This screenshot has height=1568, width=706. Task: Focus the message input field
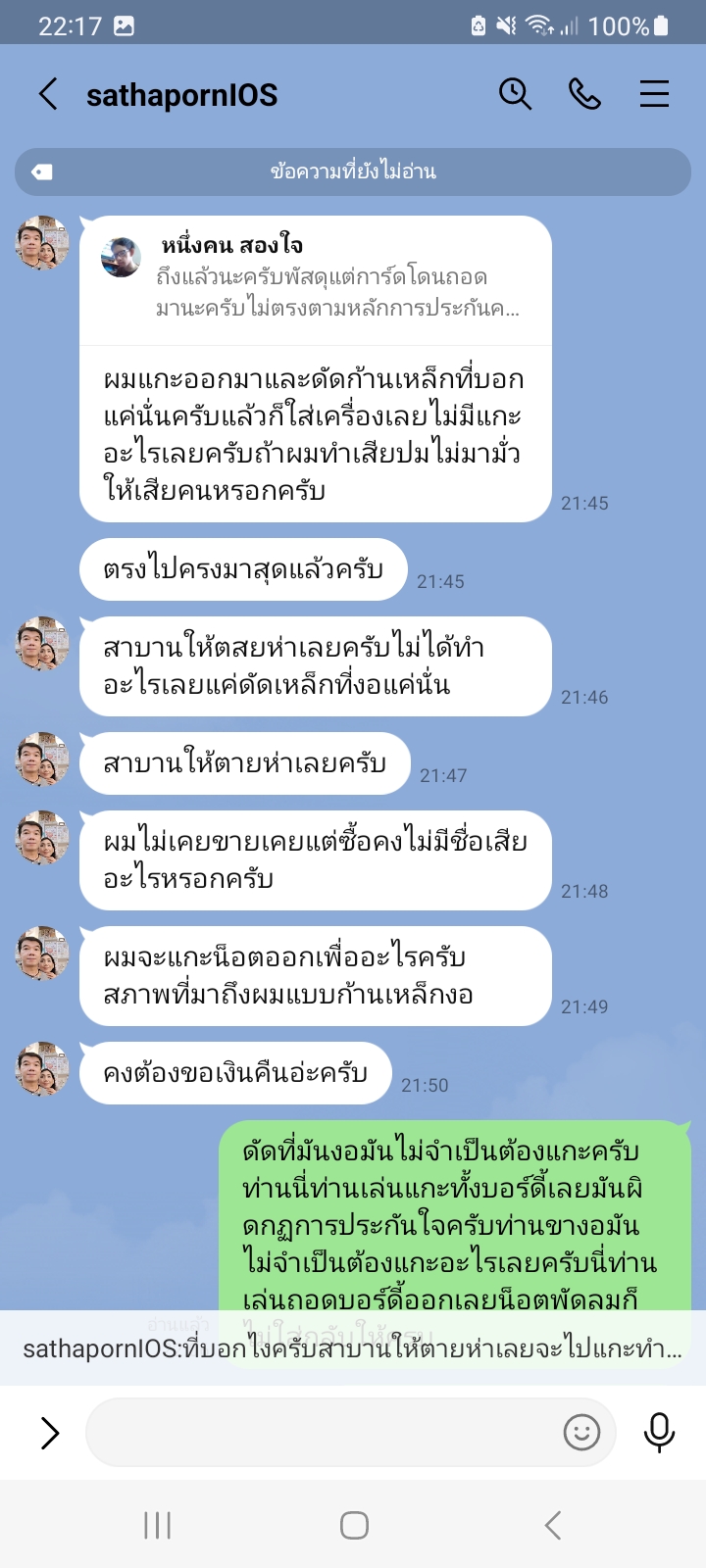pyautogui.click(x=324, y=1433)
